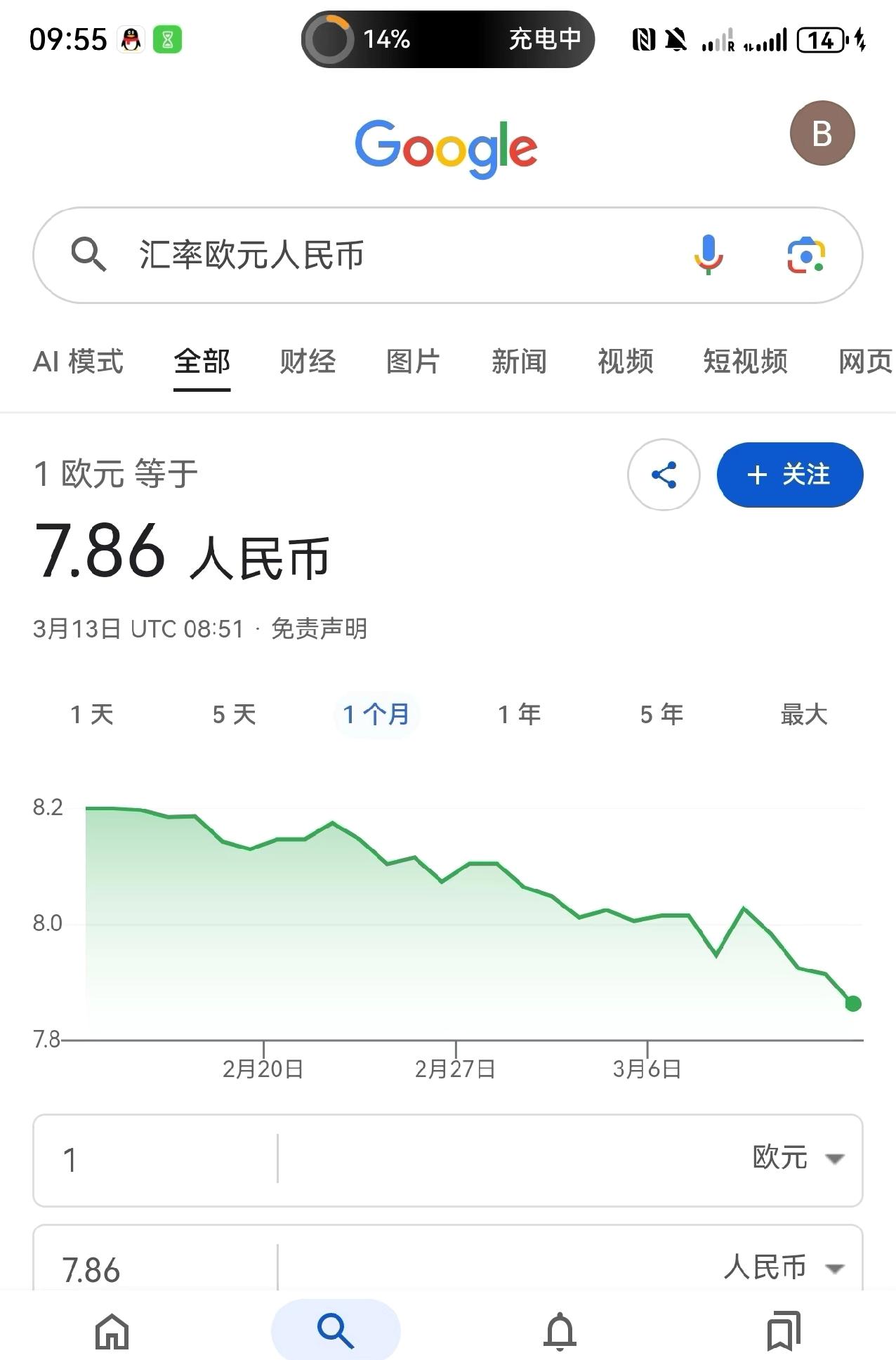The height and width of the screenshot is (1360, 896).
Task: Open notifications via the bell icon
Action: coord(560,1331)
